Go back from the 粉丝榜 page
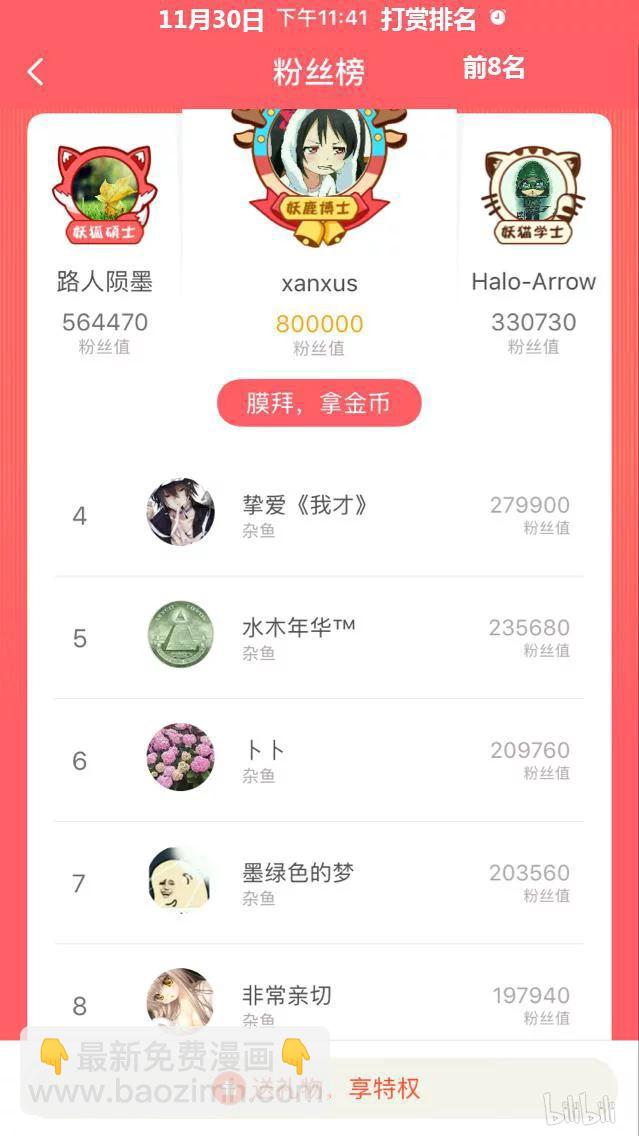 [x=36, y=72]
